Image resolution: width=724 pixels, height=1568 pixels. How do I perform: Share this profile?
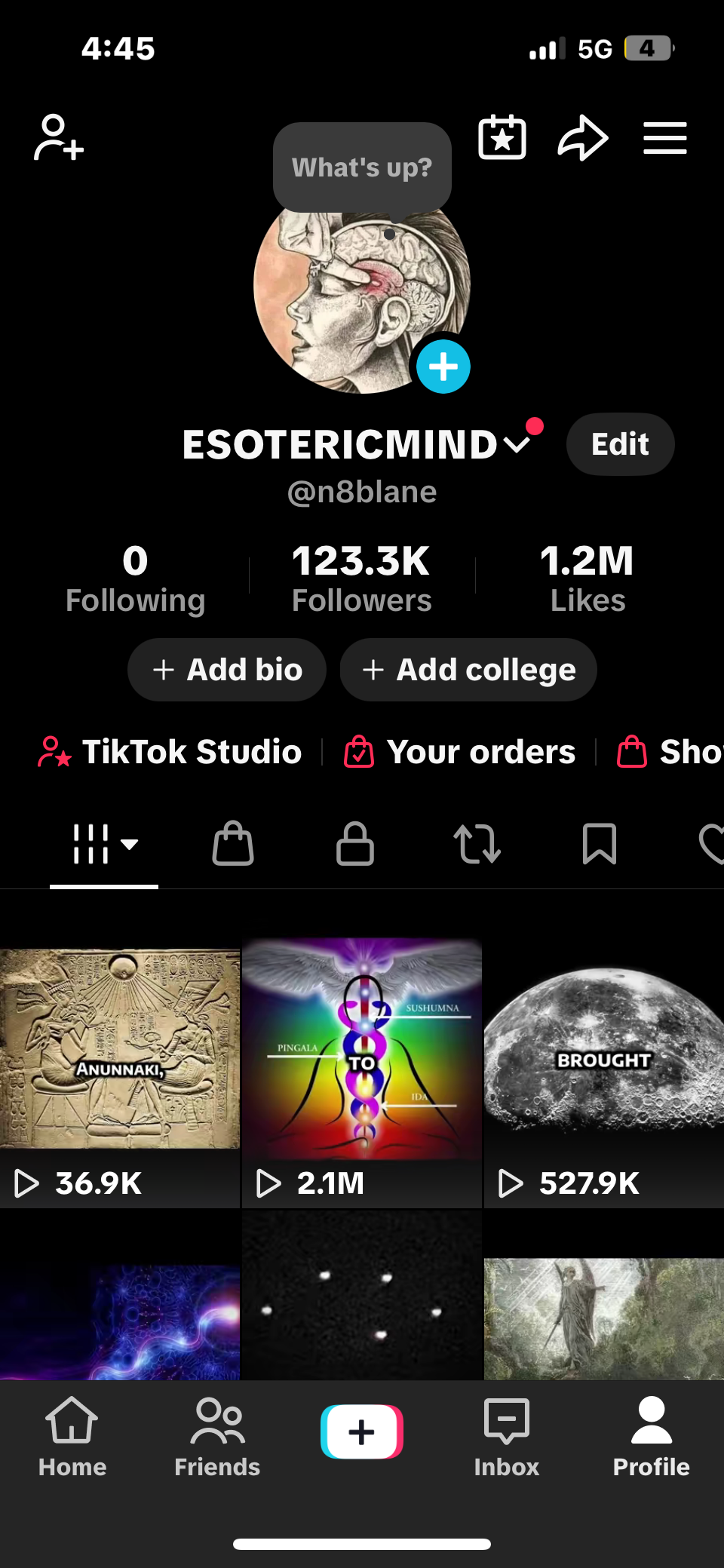[583, 138]
